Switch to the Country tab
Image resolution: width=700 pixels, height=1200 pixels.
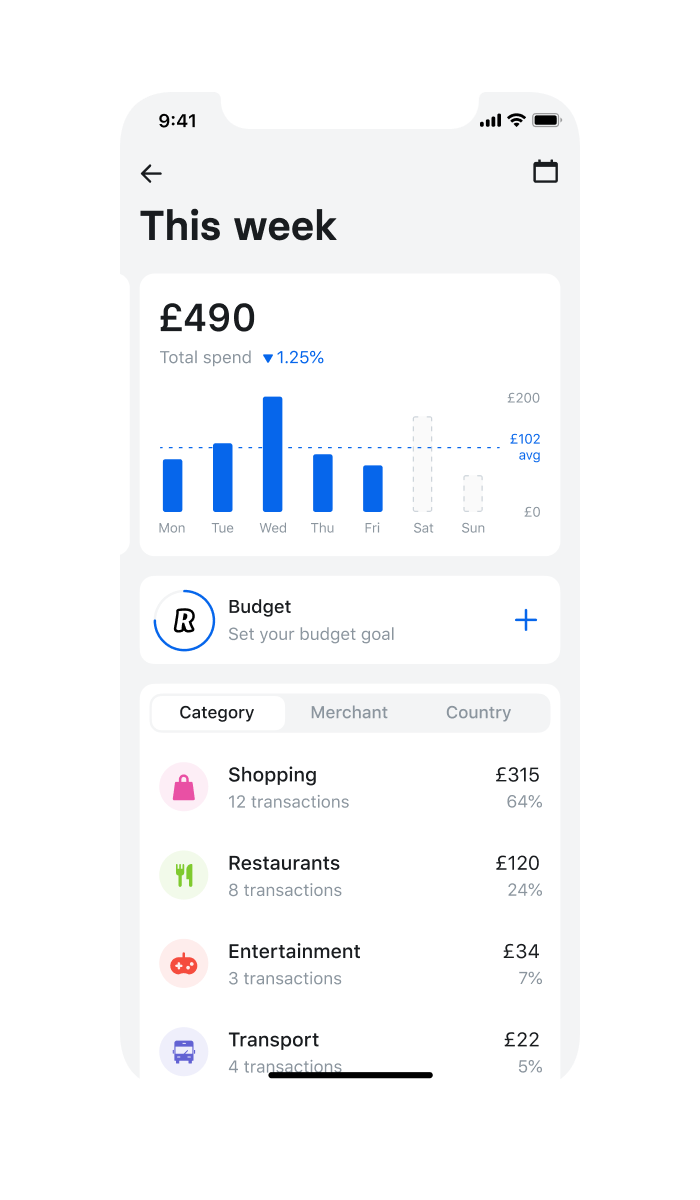click(478, 713)
